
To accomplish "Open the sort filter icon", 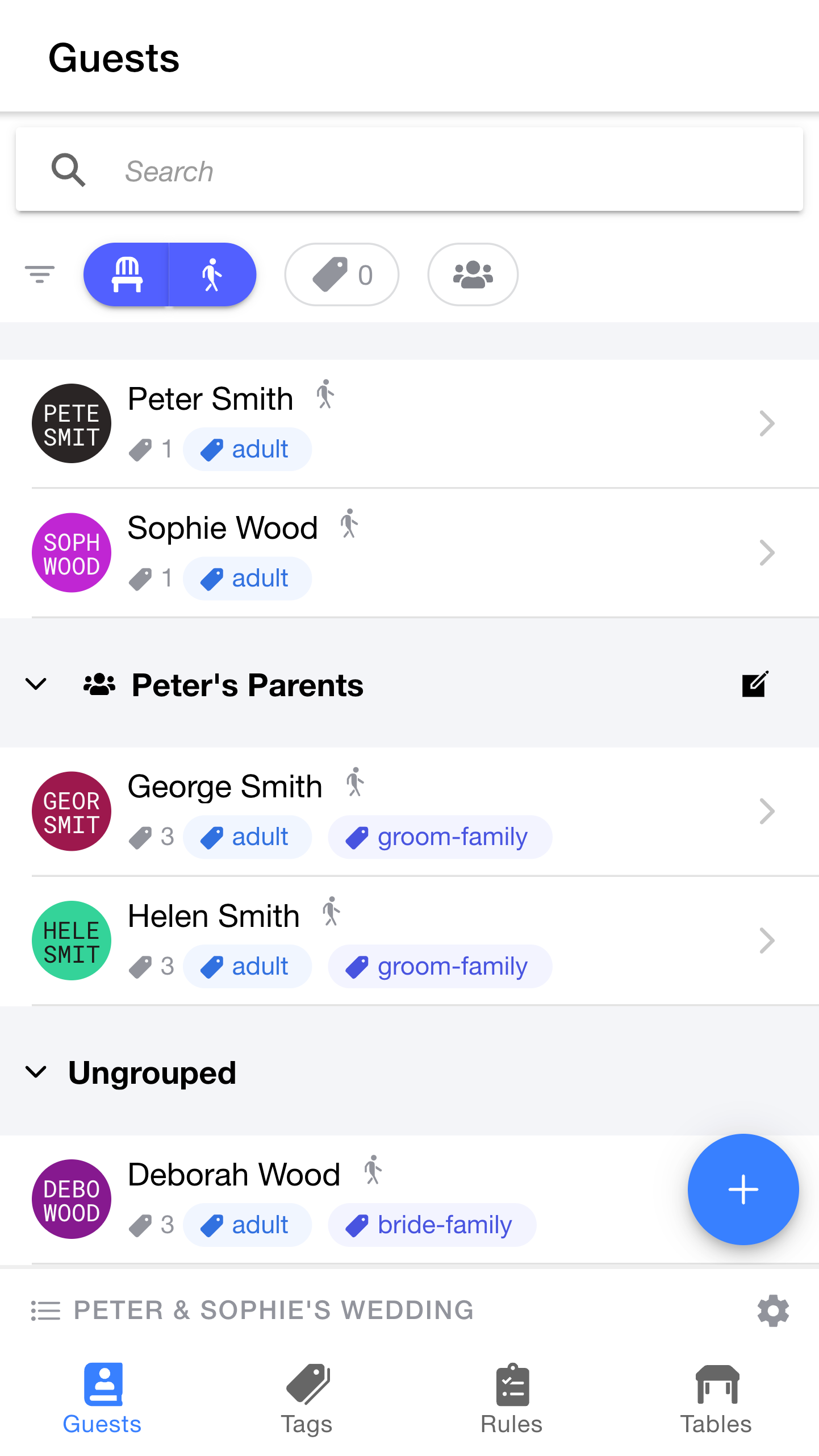I will pos(40,275).
